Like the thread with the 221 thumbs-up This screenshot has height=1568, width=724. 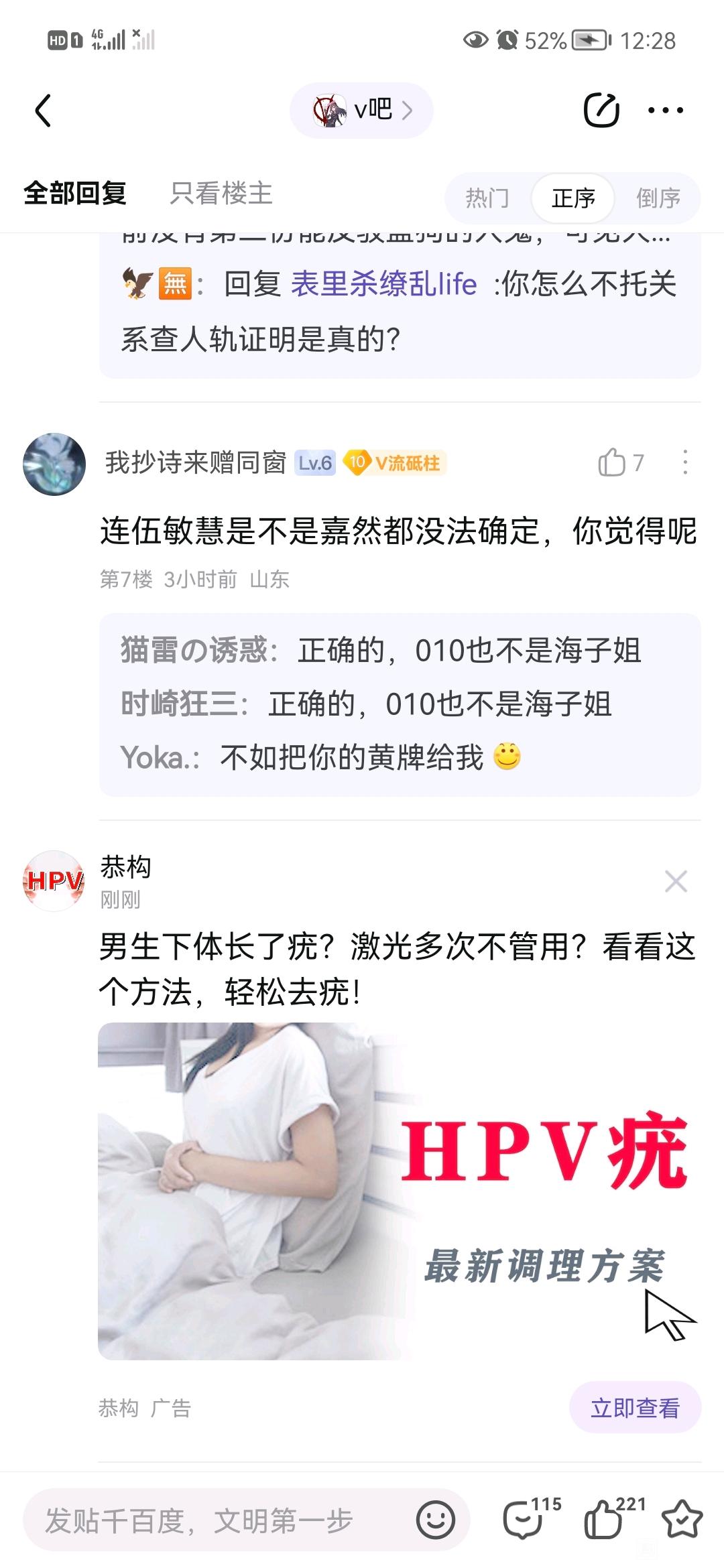(603, 1520)
